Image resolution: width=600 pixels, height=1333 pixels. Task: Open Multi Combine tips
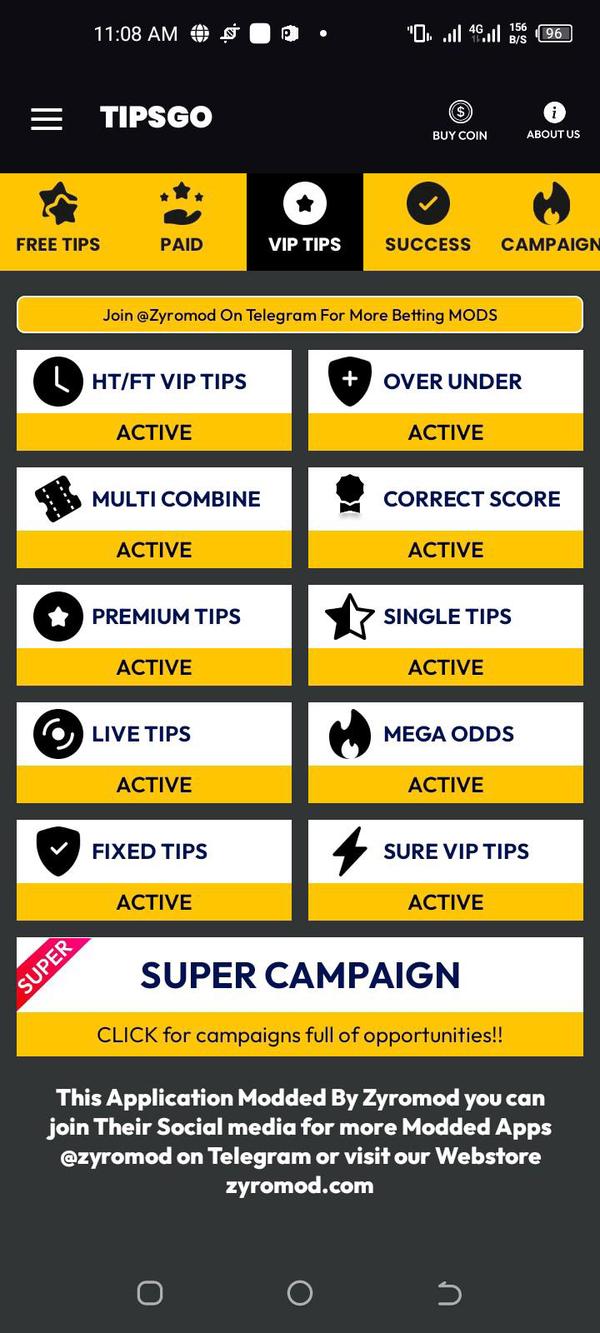154,517
